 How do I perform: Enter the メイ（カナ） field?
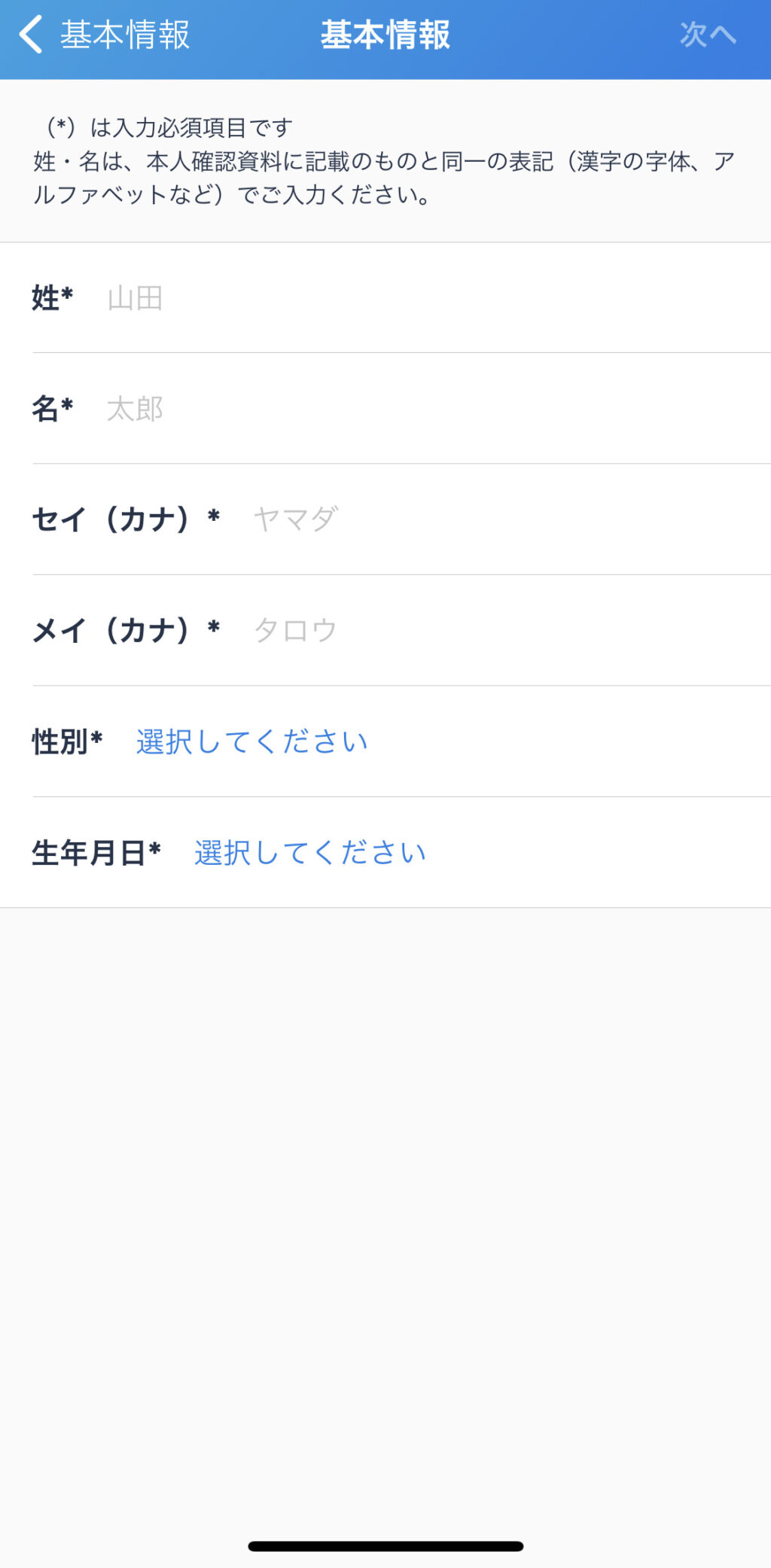(x=509, y=630)
